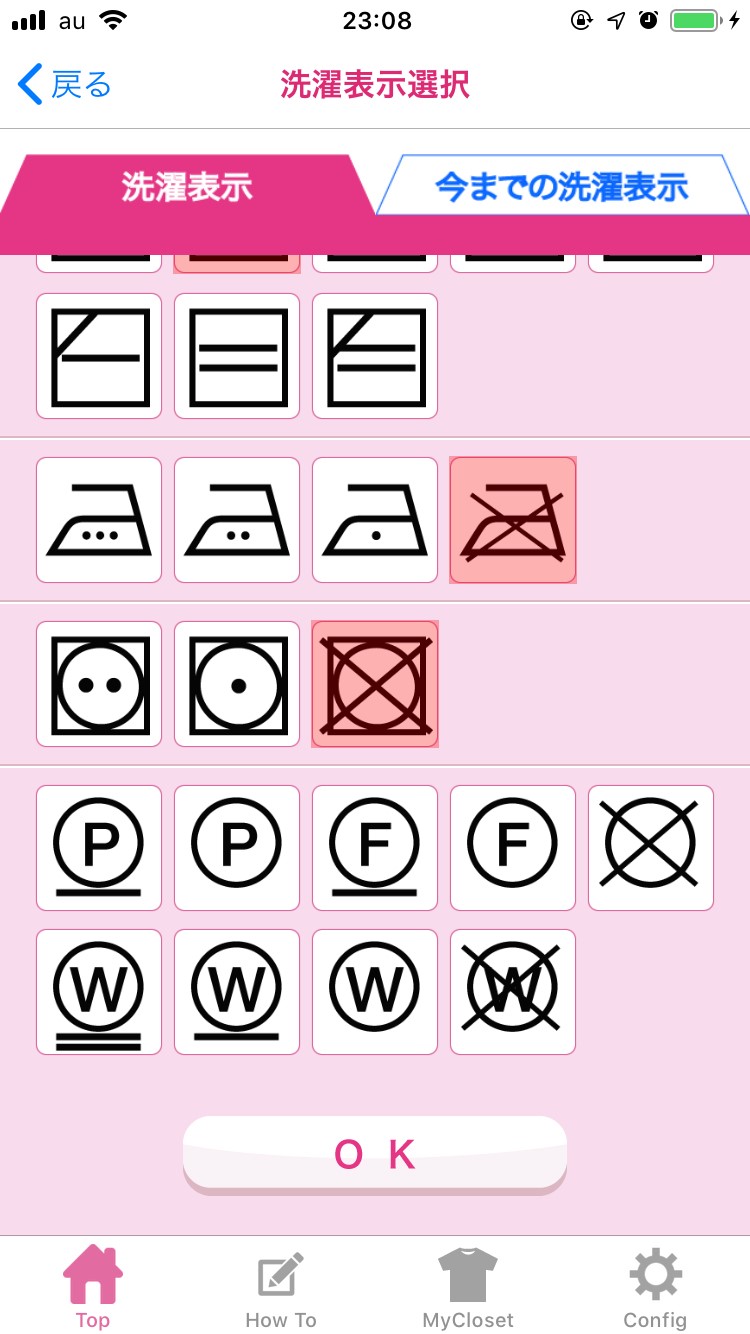Select the two-dot iron symbol
This screenshot has width=750, height=1334.
(x=237, y=520)
